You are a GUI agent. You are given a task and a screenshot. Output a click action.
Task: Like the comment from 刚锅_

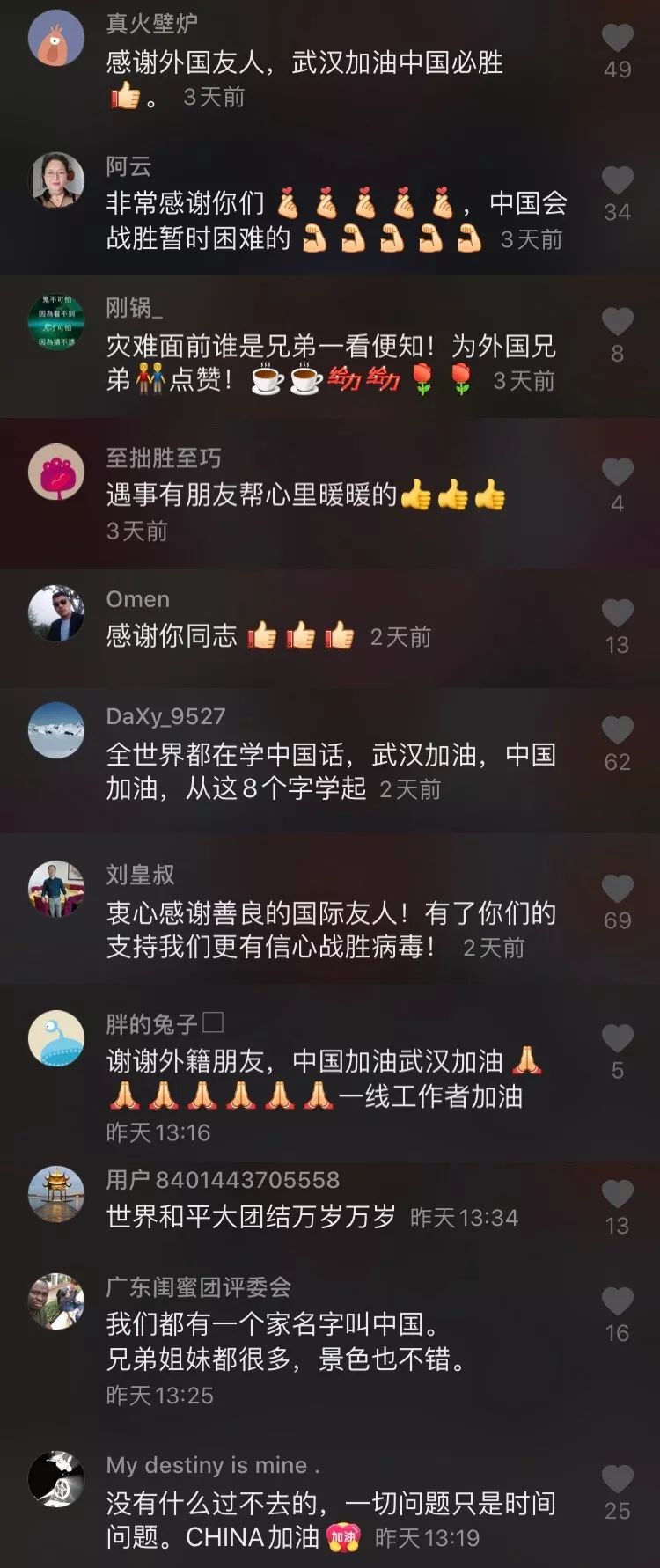[x=617, y=322]
